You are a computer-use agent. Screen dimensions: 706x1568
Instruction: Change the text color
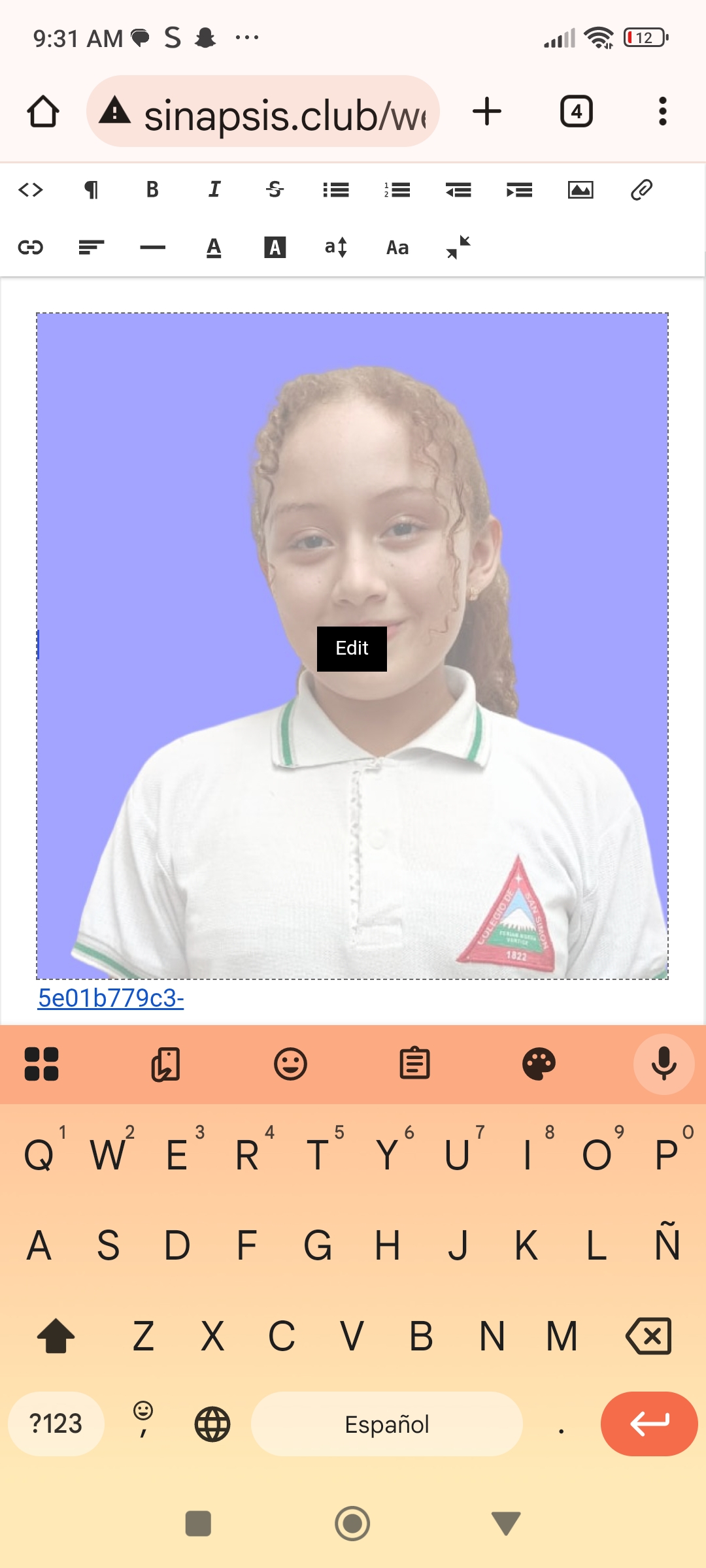(214, 248)
